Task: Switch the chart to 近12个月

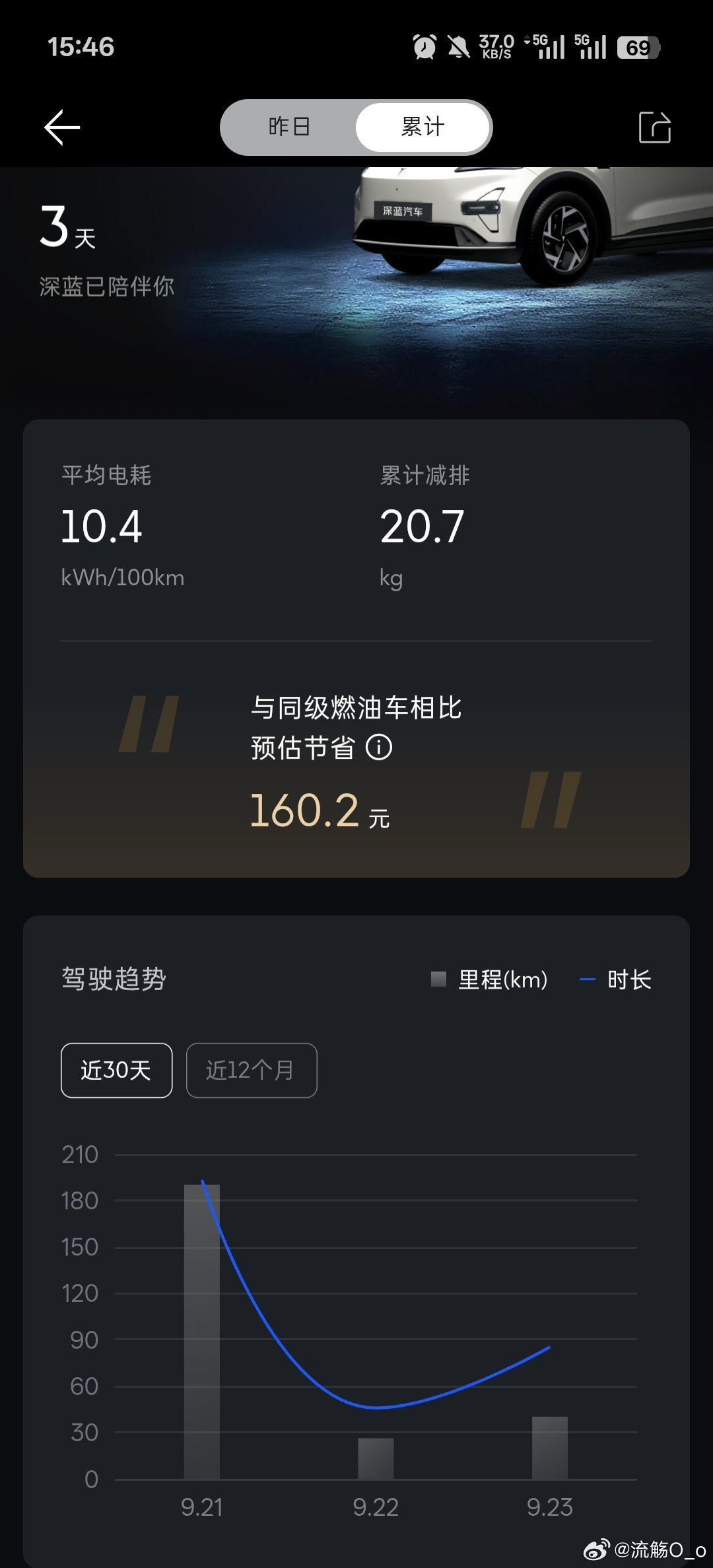Action: [x=252, y=1070]
